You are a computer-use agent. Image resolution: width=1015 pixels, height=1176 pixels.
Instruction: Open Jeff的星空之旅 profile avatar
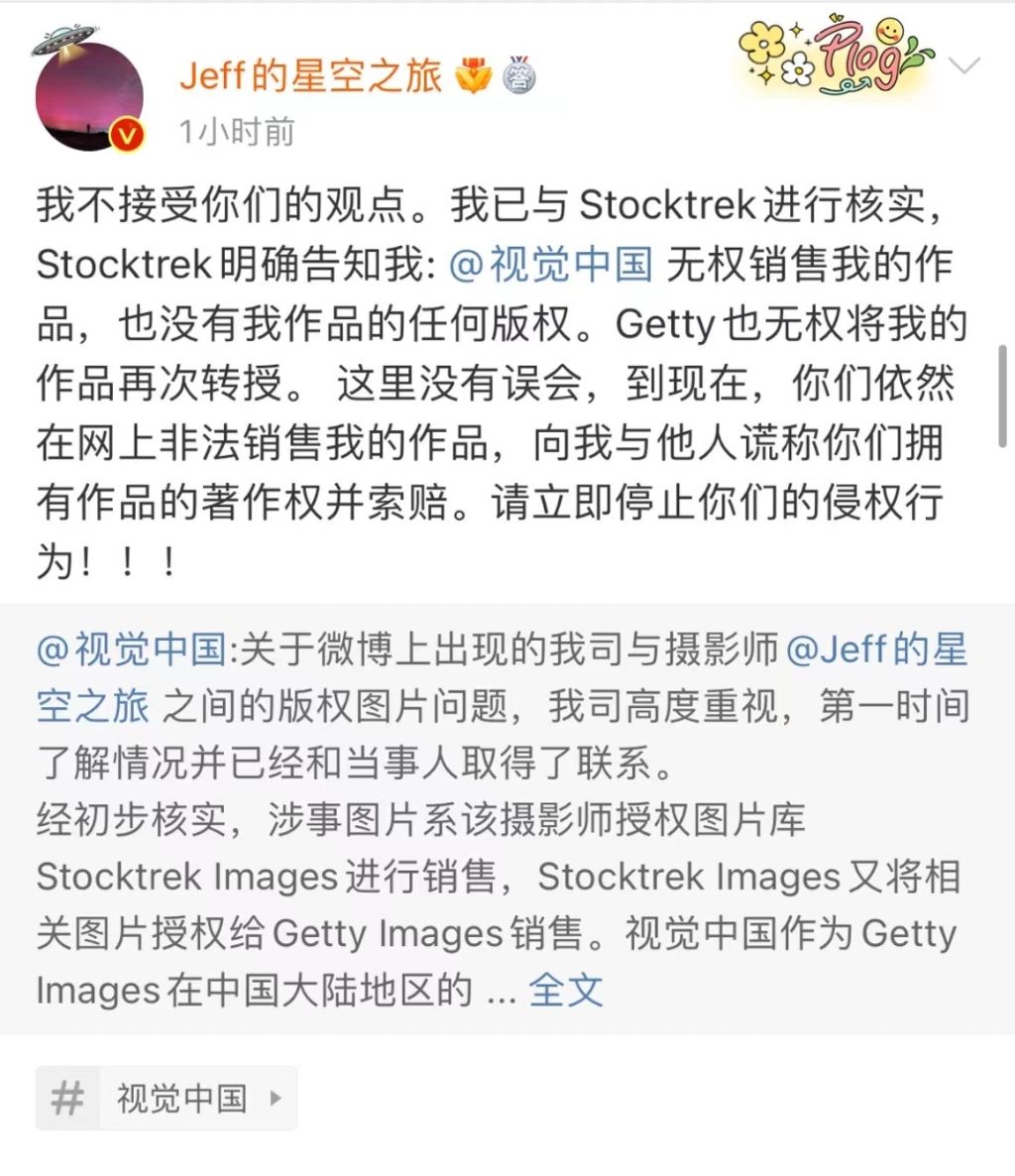tap(89, 96)
